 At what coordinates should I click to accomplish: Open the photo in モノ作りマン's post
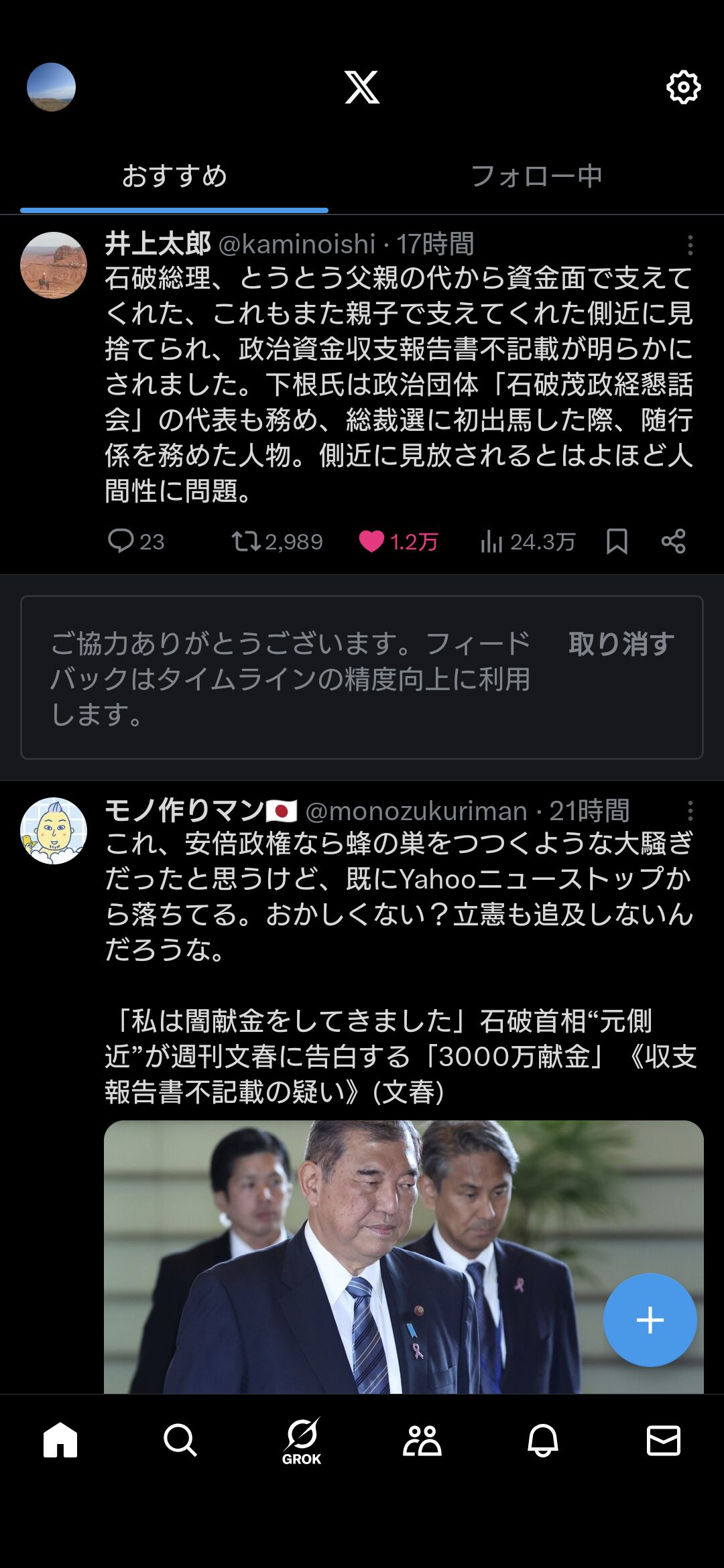tap(404, 1257)
